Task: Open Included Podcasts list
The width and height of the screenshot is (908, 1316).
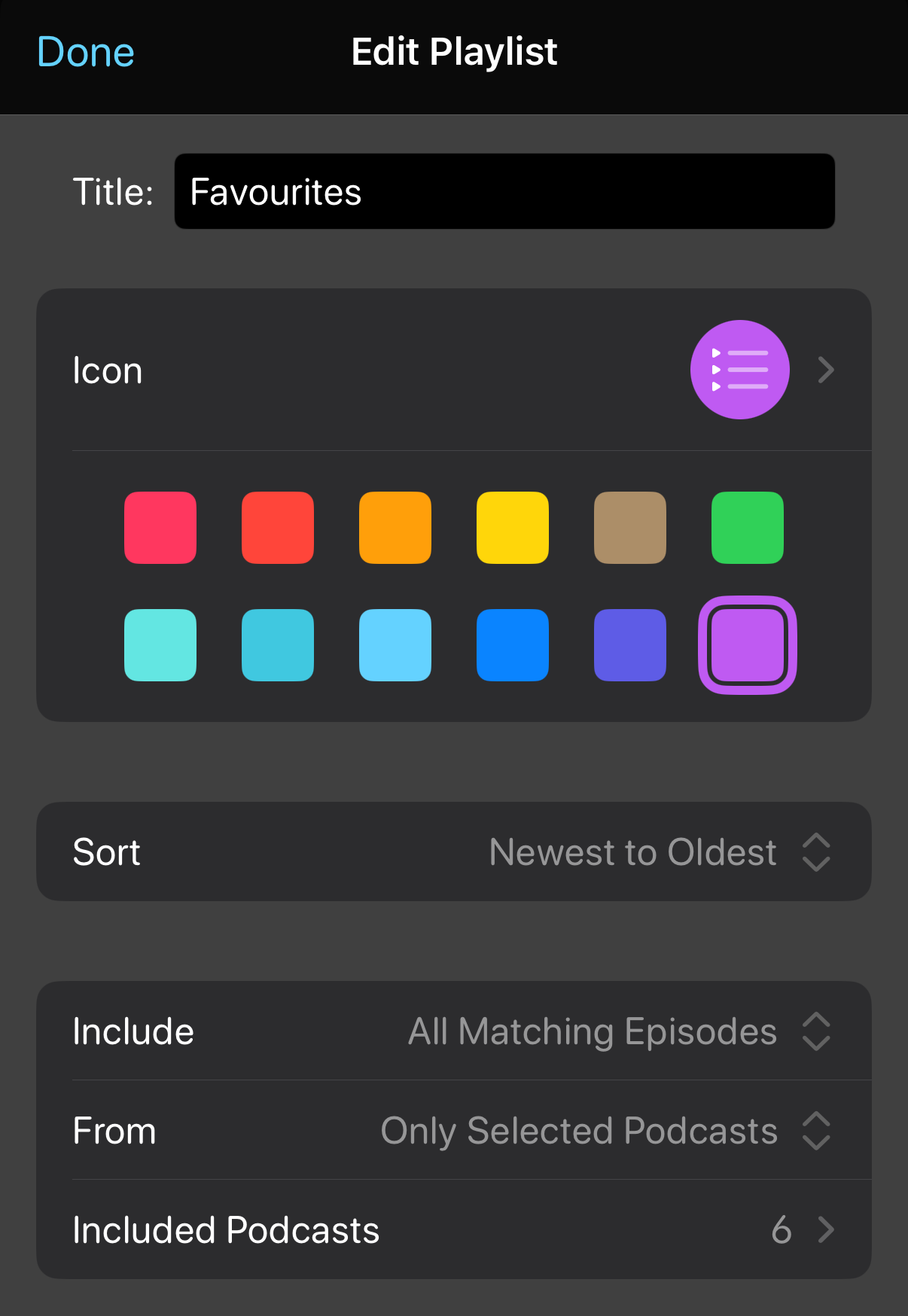Action: (453, 1230)
